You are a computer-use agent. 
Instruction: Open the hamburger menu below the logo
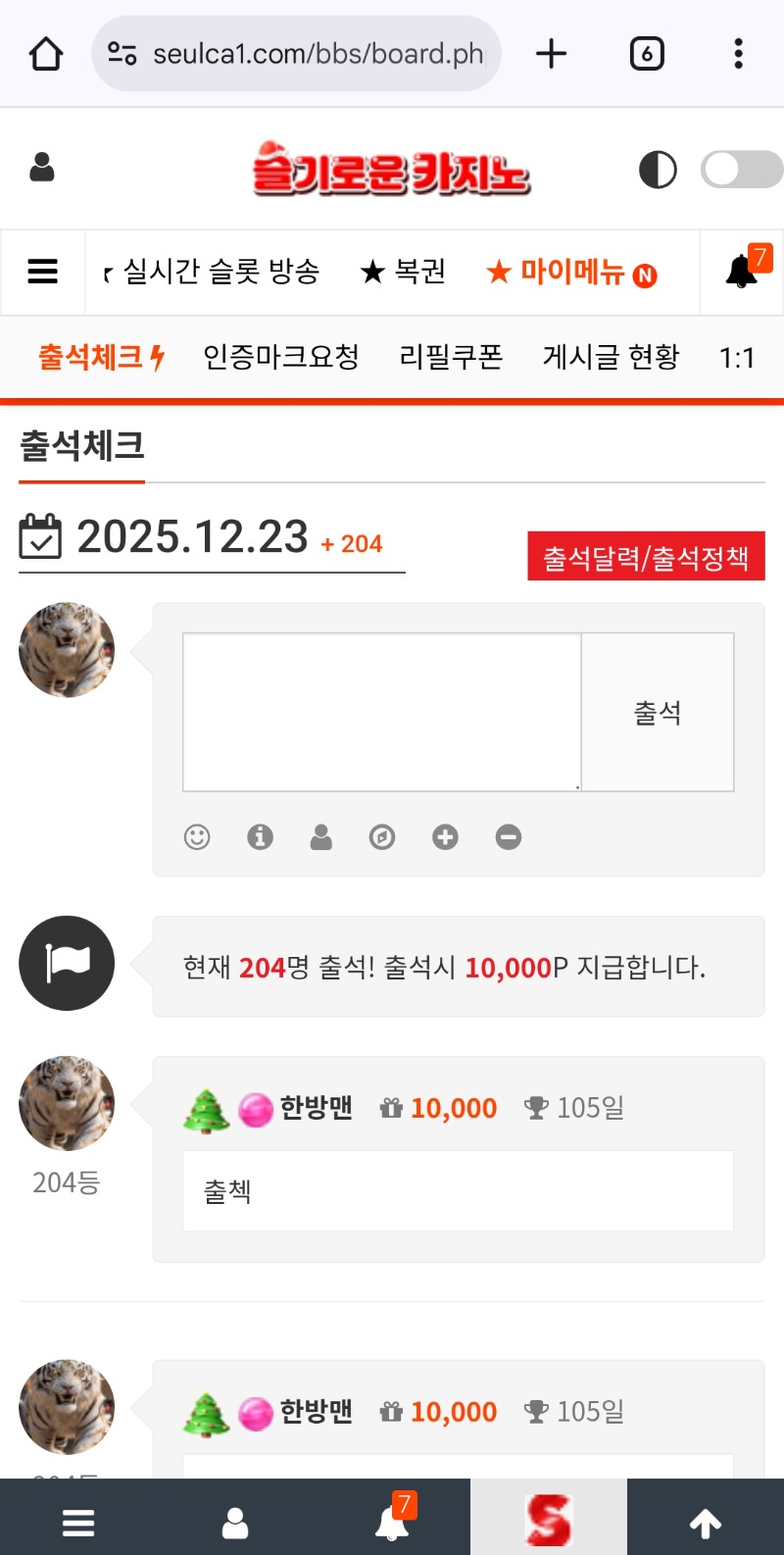point(42,272)
